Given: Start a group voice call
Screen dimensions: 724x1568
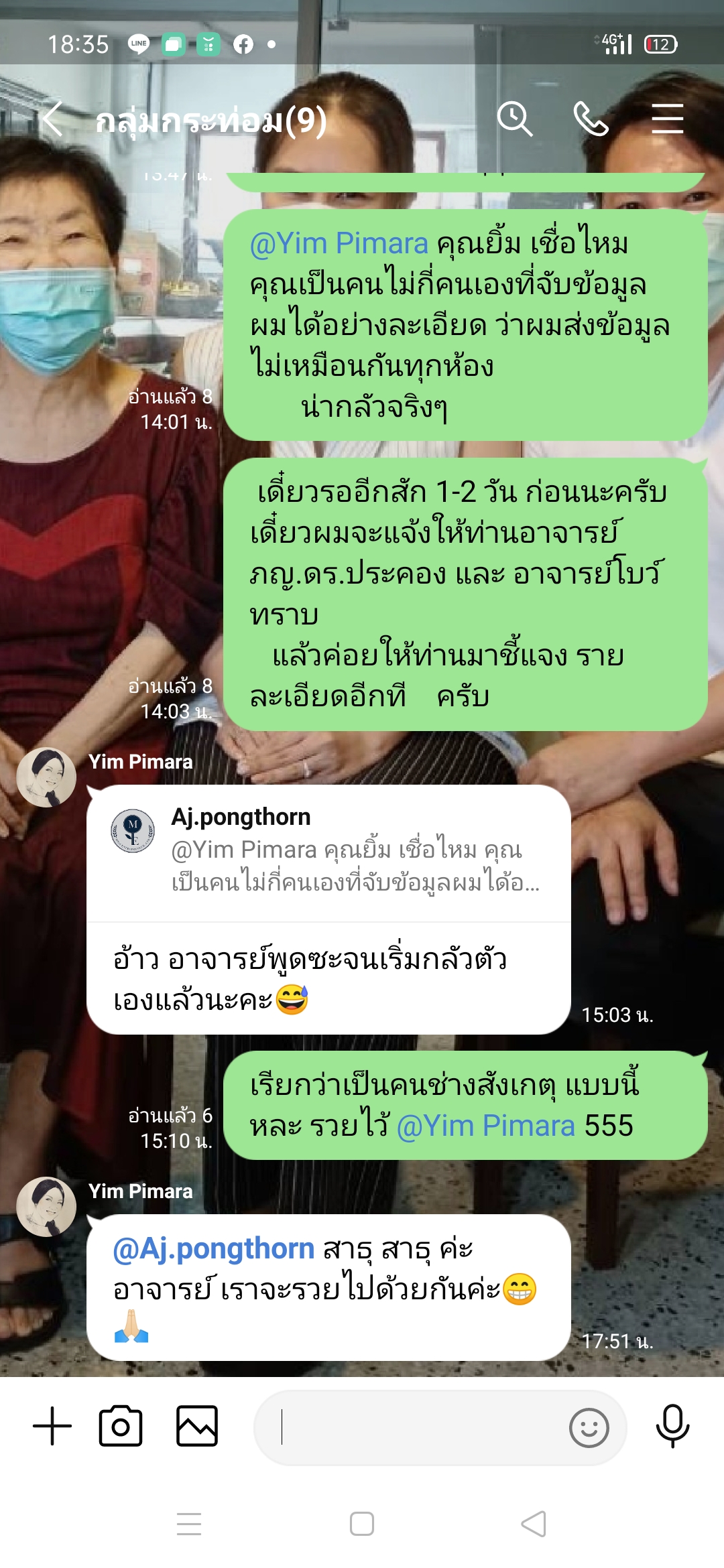Looking at the screenshot, I should [591, 119].
